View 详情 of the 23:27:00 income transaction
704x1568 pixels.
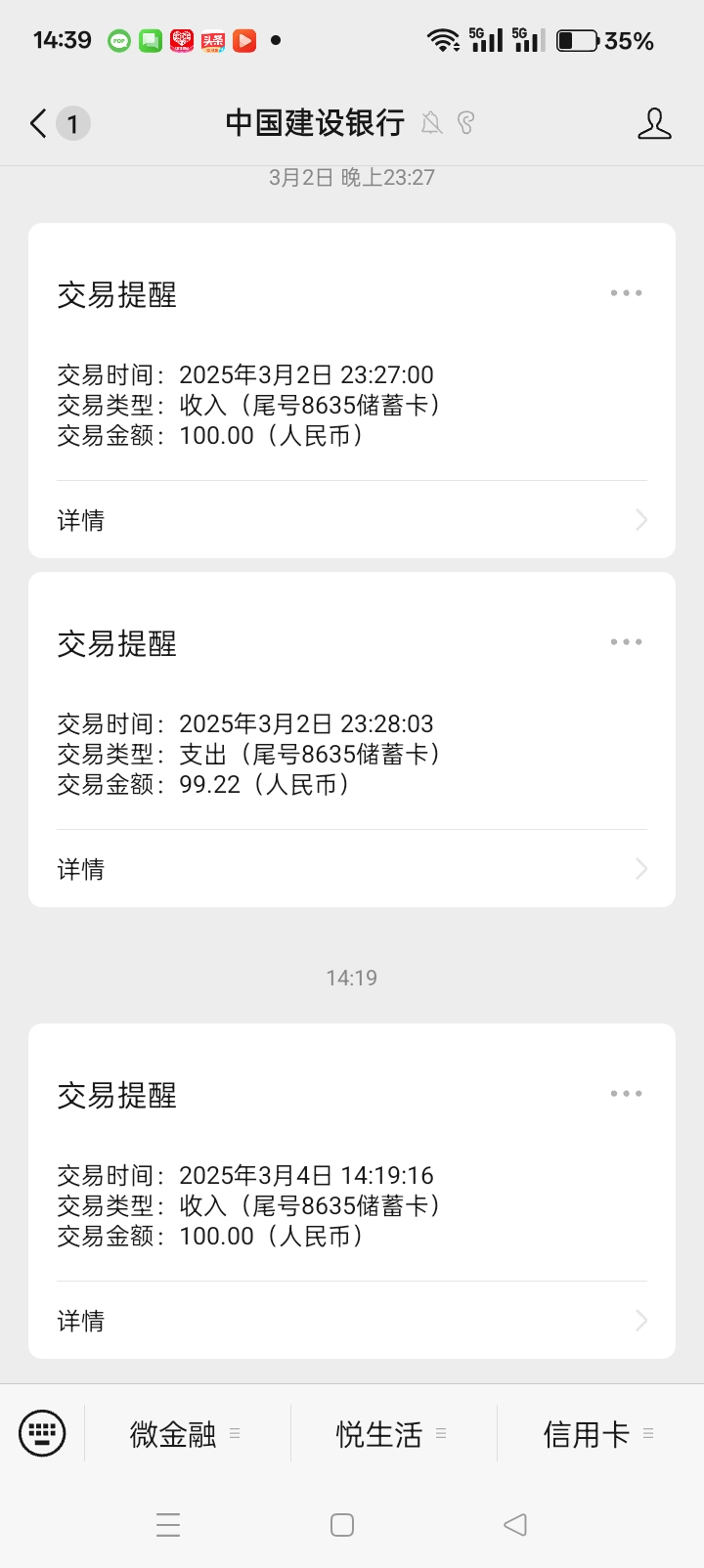352,520
